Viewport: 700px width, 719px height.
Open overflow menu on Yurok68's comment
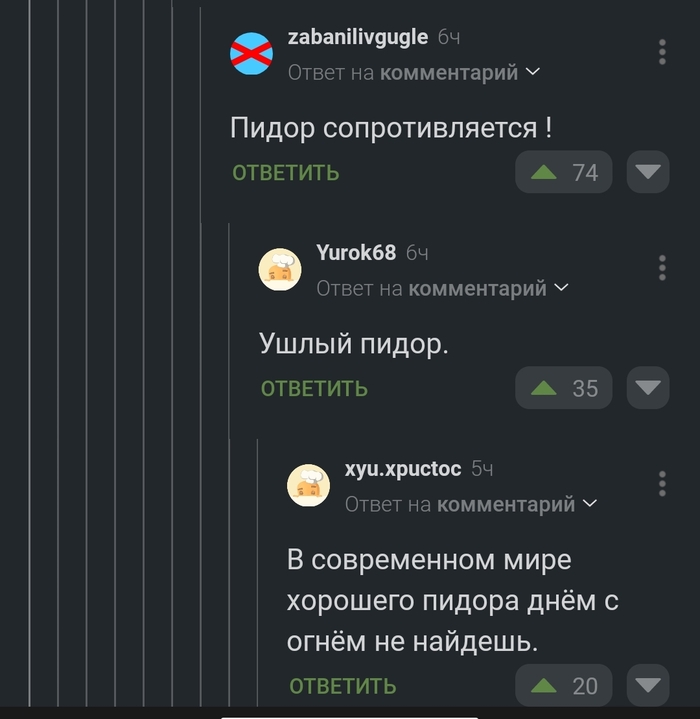pyautogui.click(x=662, y=267)
